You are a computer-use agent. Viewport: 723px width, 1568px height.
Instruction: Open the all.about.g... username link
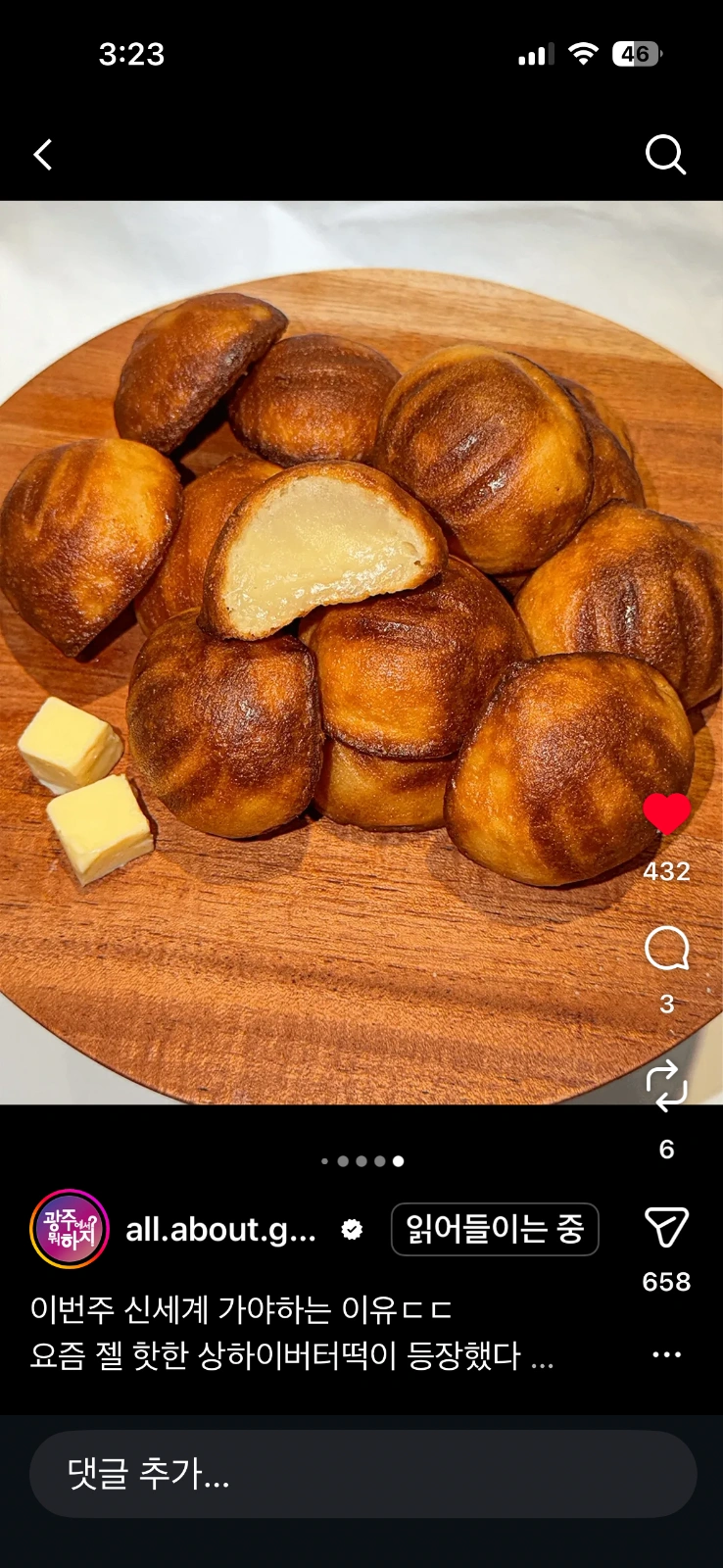coord(220,1229)
